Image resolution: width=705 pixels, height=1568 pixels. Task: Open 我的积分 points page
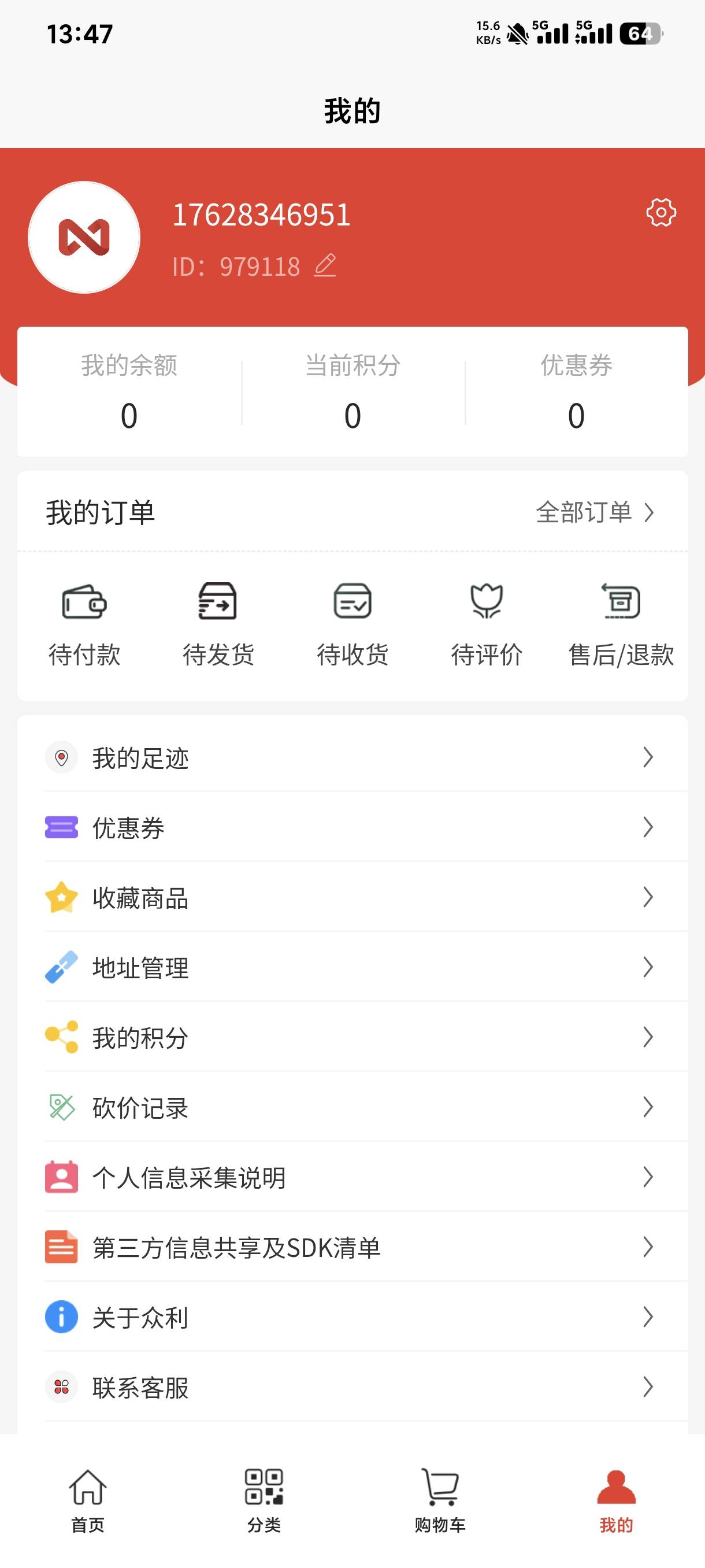352,1038
